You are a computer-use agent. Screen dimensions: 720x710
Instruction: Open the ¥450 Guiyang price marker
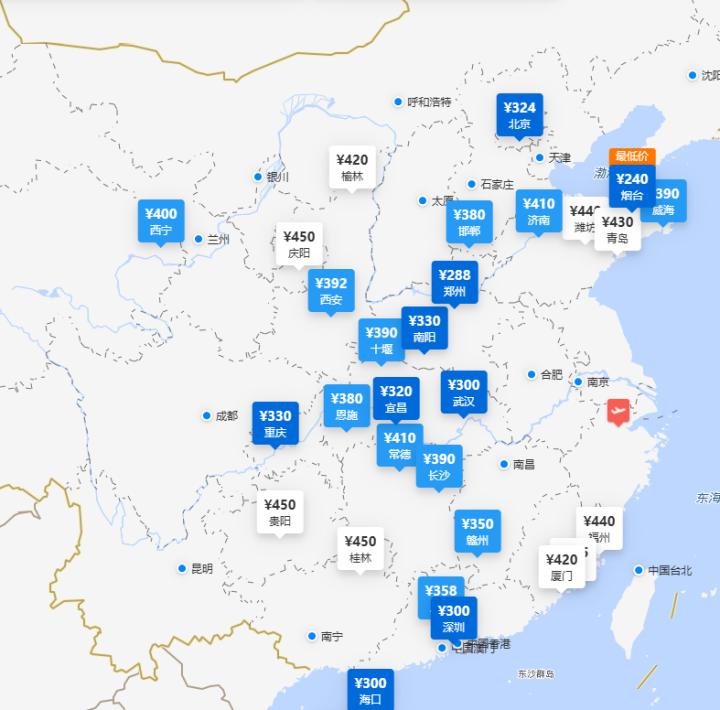[x=279, y=512]
